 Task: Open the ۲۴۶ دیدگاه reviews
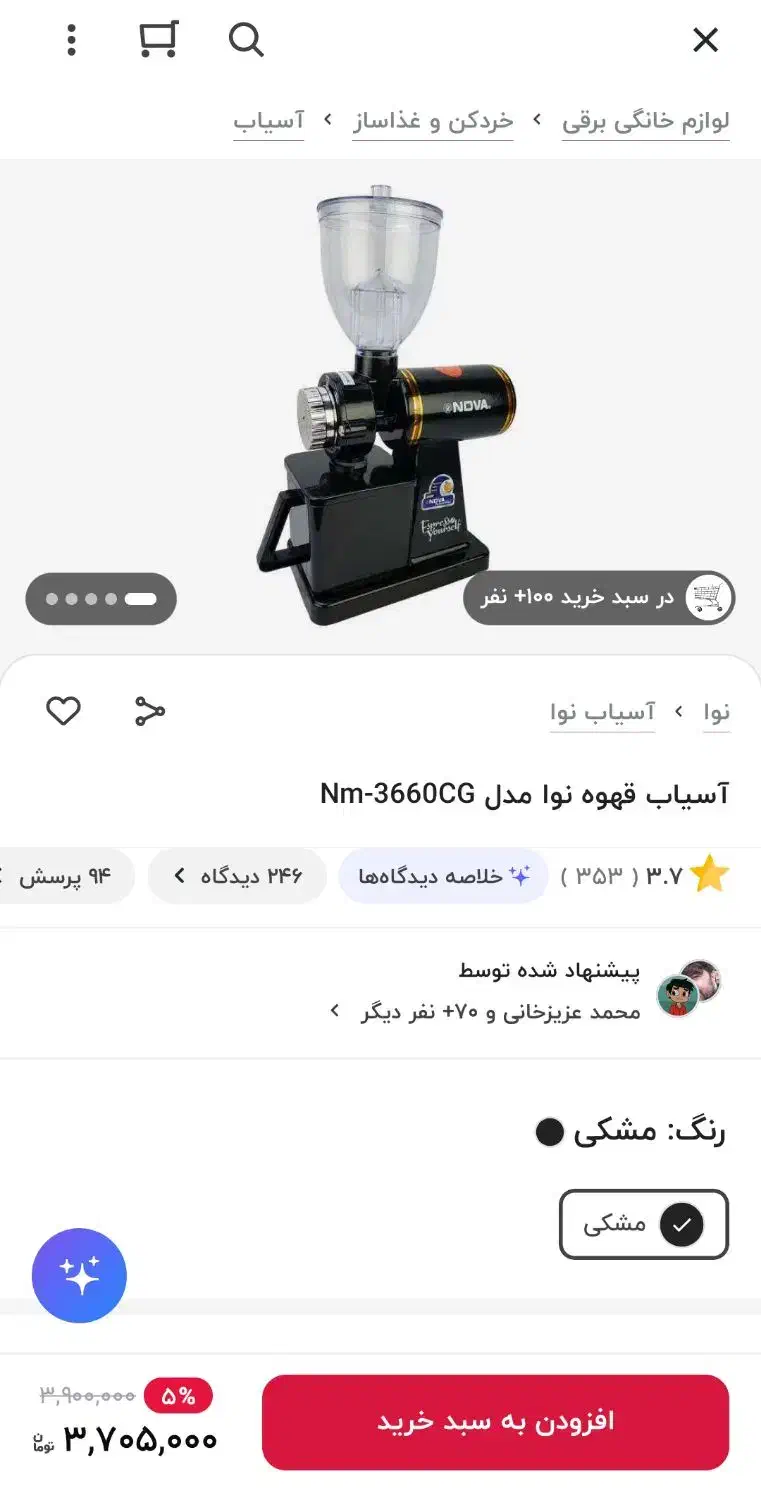[237, 876]
